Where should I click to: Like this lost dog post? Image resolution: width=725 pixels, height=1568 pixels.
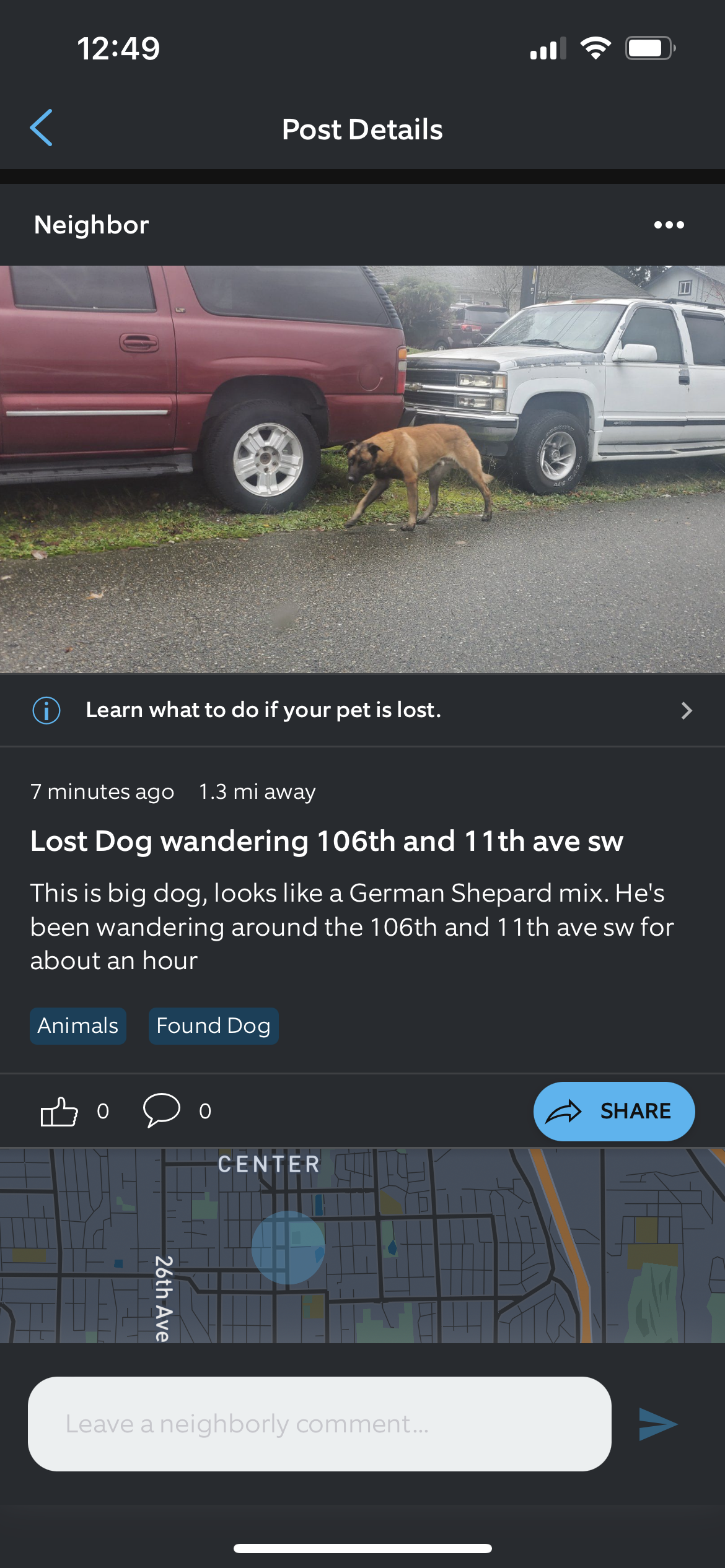click(x=59, y=1111)
